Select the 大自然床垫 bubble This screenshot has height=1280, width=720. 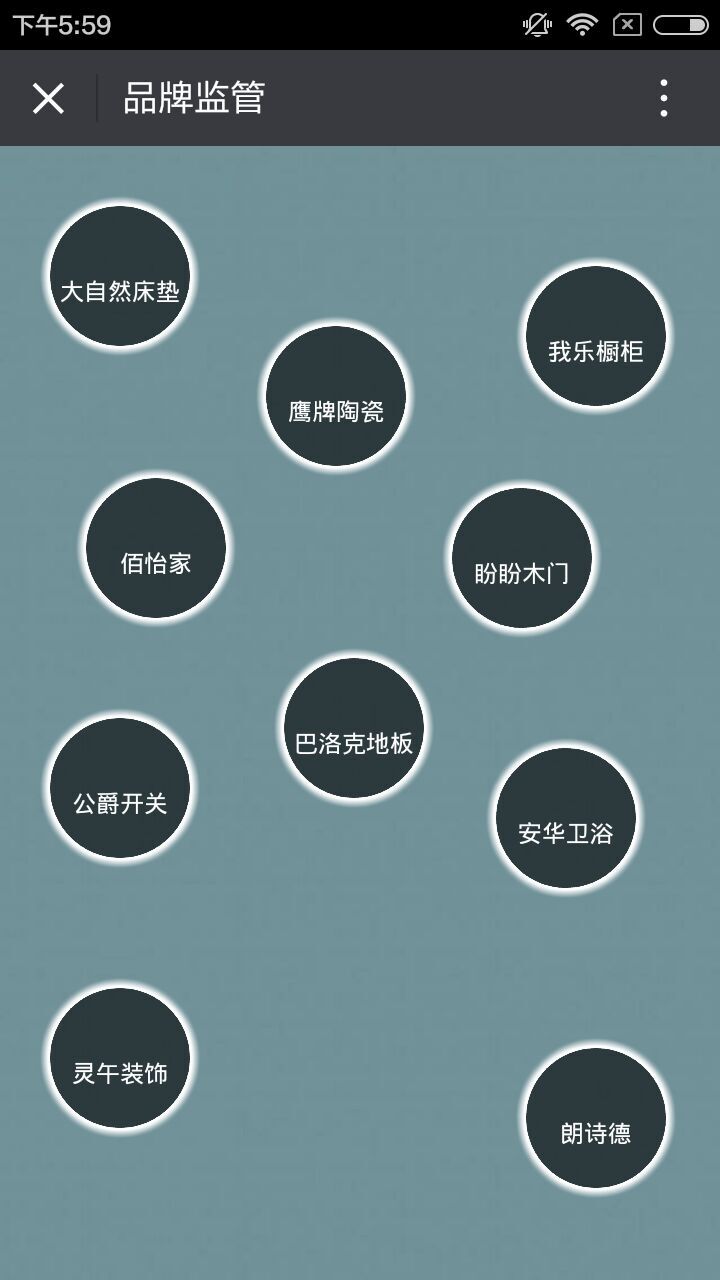pos(120,276)
